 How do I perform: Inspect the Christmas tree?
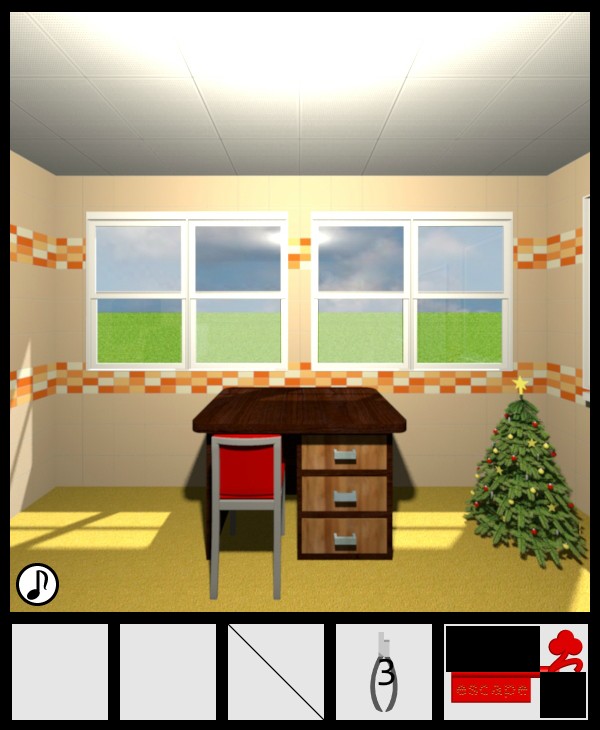(x=520, y=480)
